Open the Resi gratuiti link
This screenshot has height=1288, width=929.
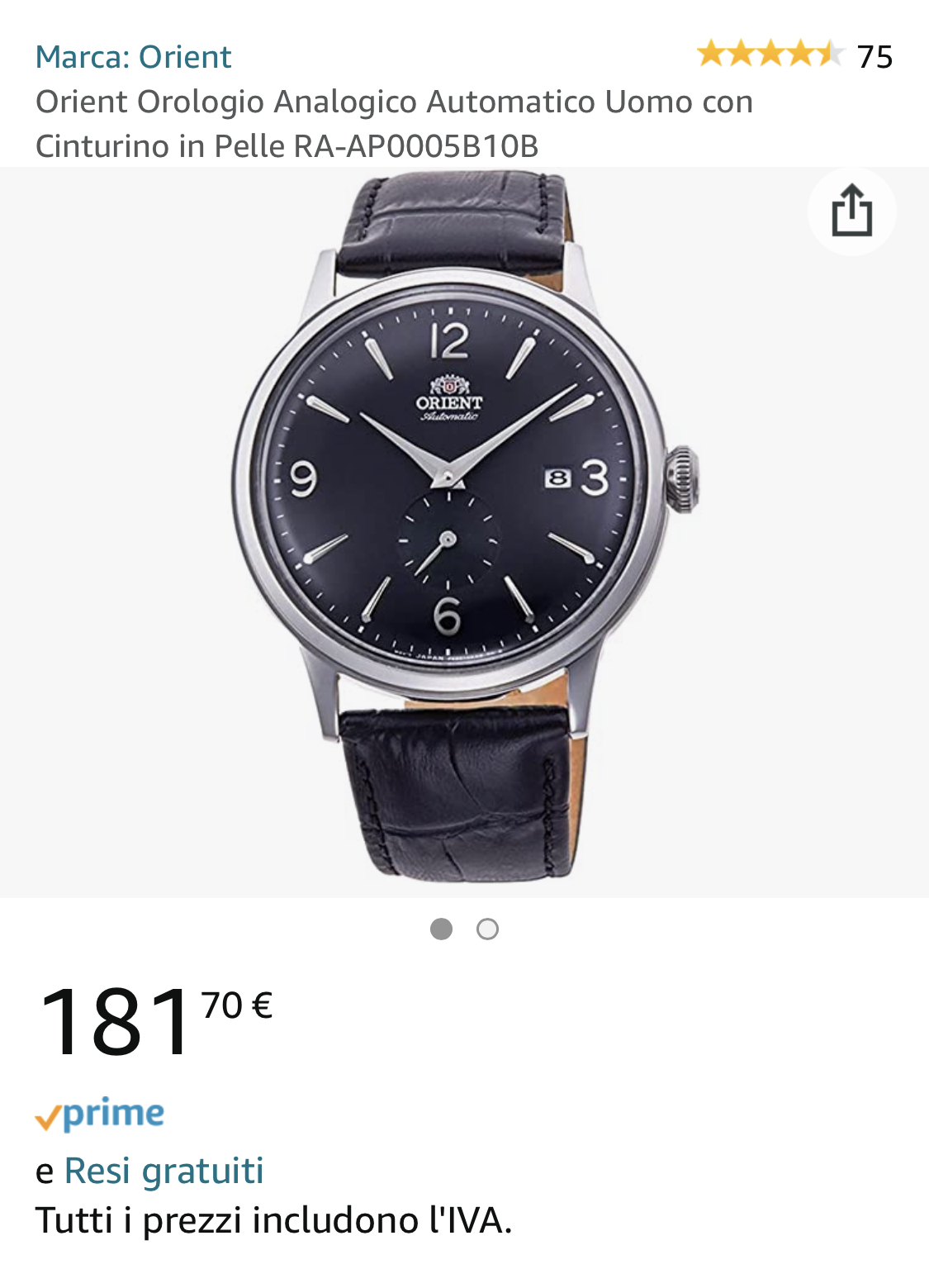coord(164,1171)
